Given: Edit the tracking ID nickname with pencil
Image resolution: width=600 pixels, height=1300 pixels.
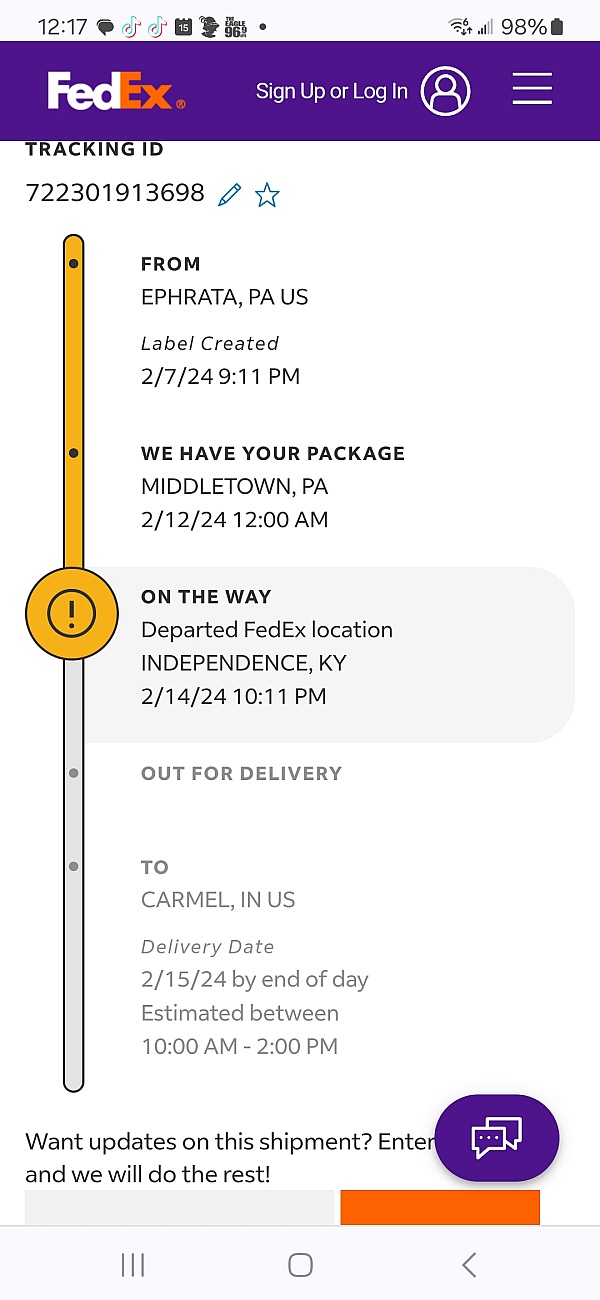Looking at the screenshot, I should pyautogui.click(x=230, y=194).
